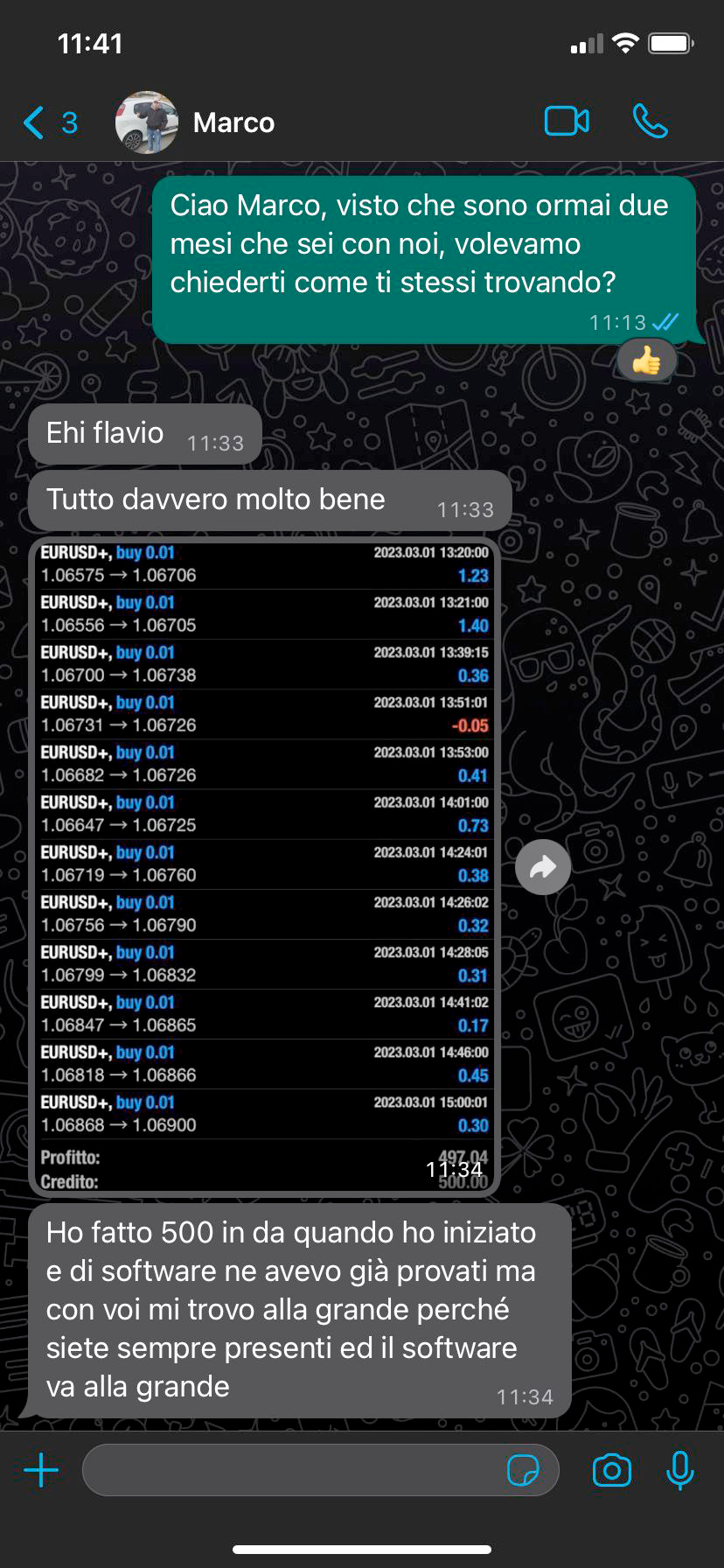Open Marco's profile picture

coord(146,122)
